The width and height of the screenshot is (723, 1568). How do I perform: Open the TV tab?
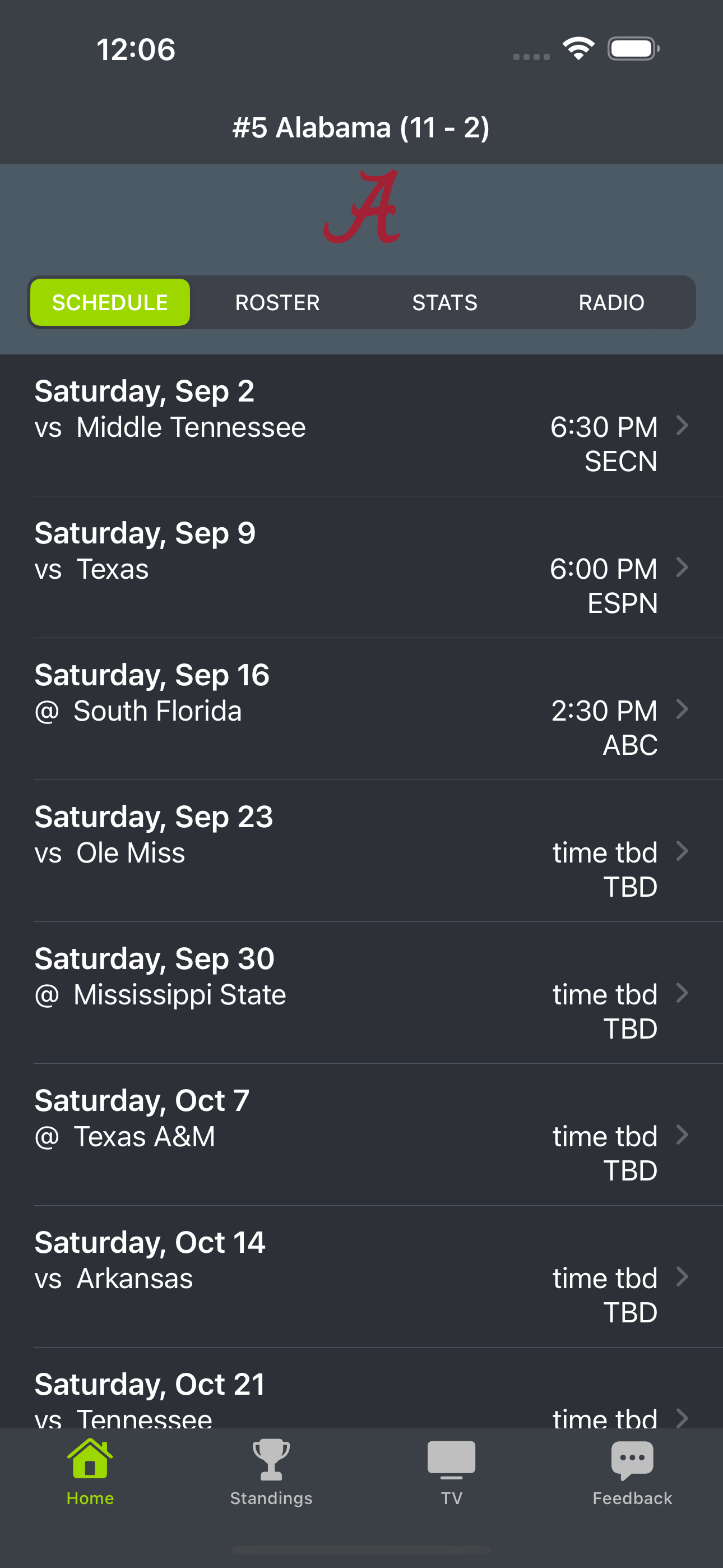point(452,1472)
